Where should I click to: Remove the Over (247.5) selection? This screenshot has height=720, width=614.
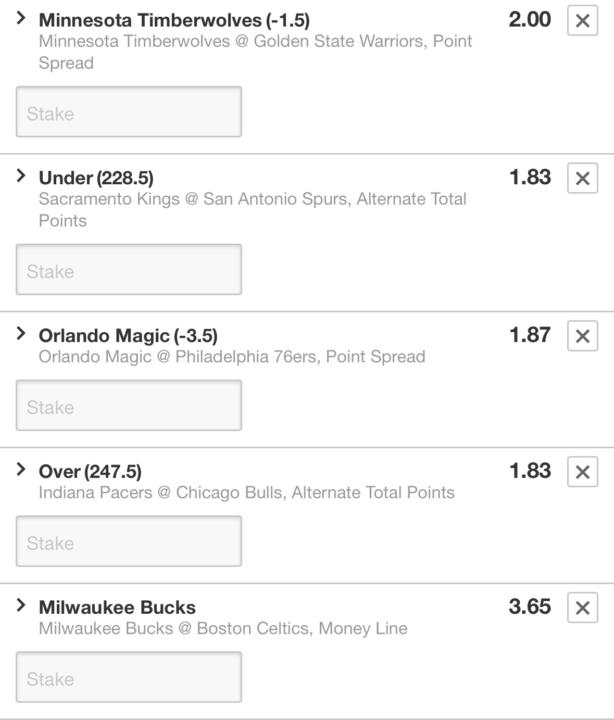click(582, 472)
